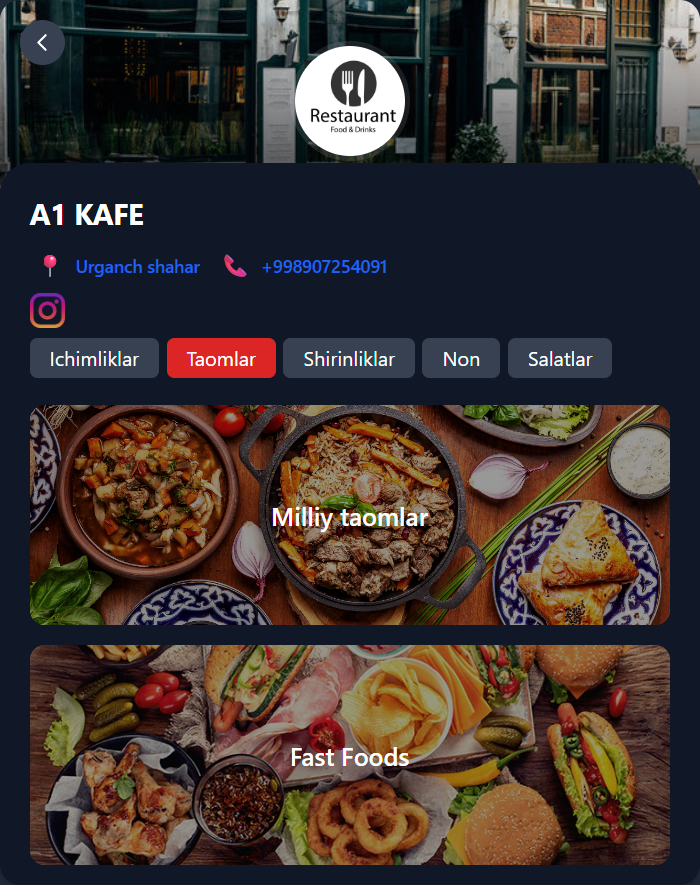Call the +998907254091 phone number

click(x=324, y=267)
